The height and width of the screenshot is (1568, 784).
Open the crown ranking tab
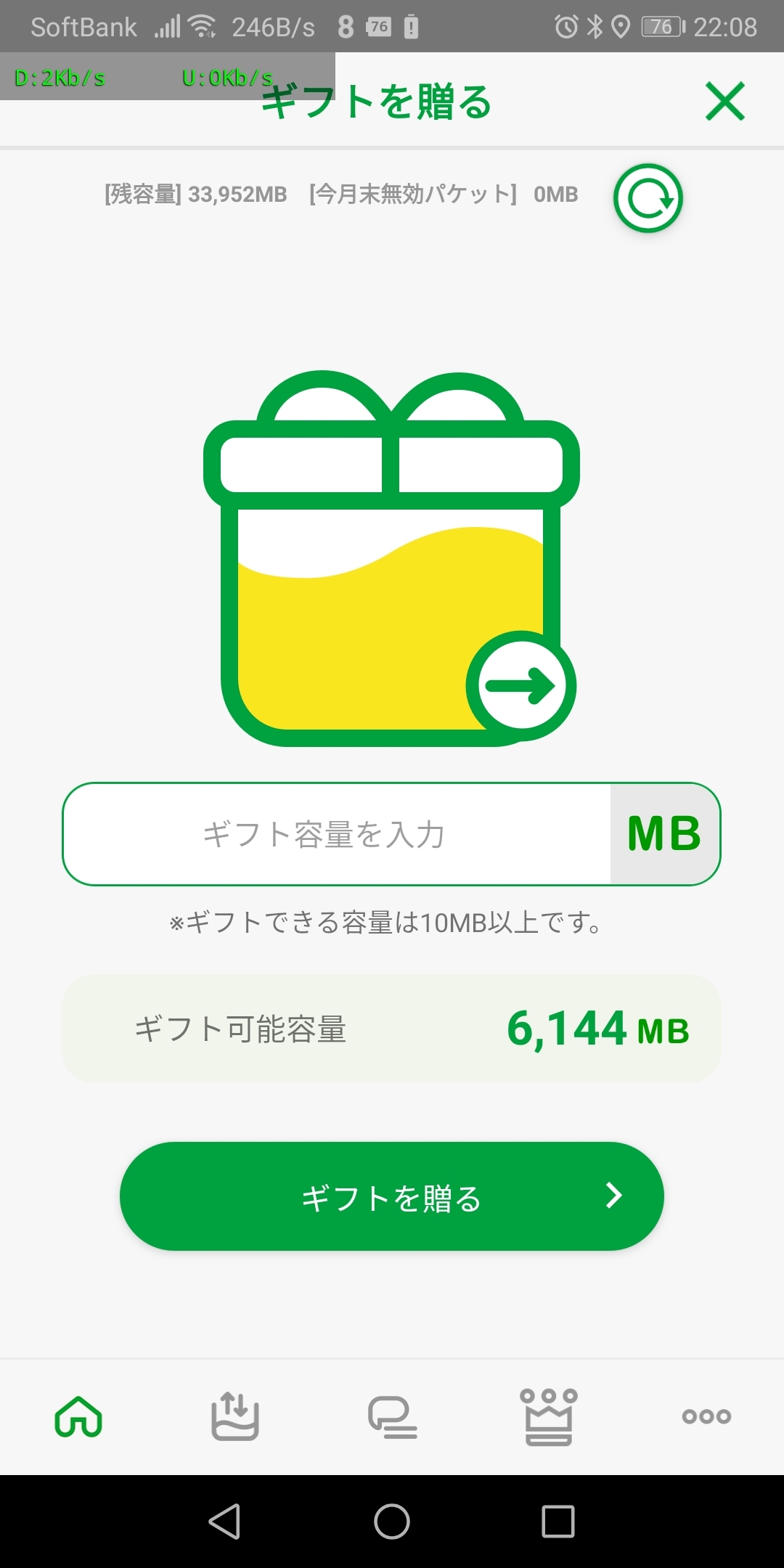tap(549, 1416)
